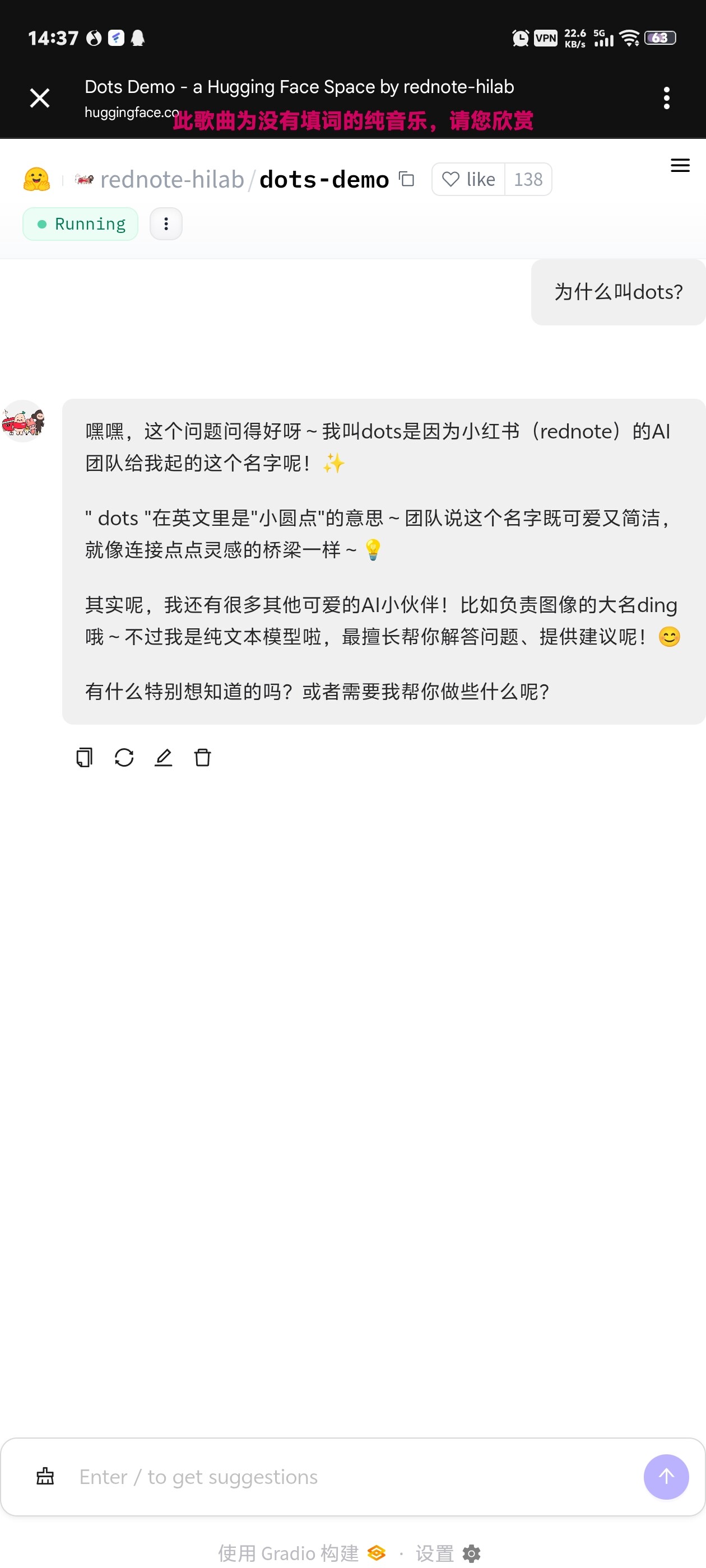
Task: Clear the chat with the broom icon
Action: [45, 1476]
